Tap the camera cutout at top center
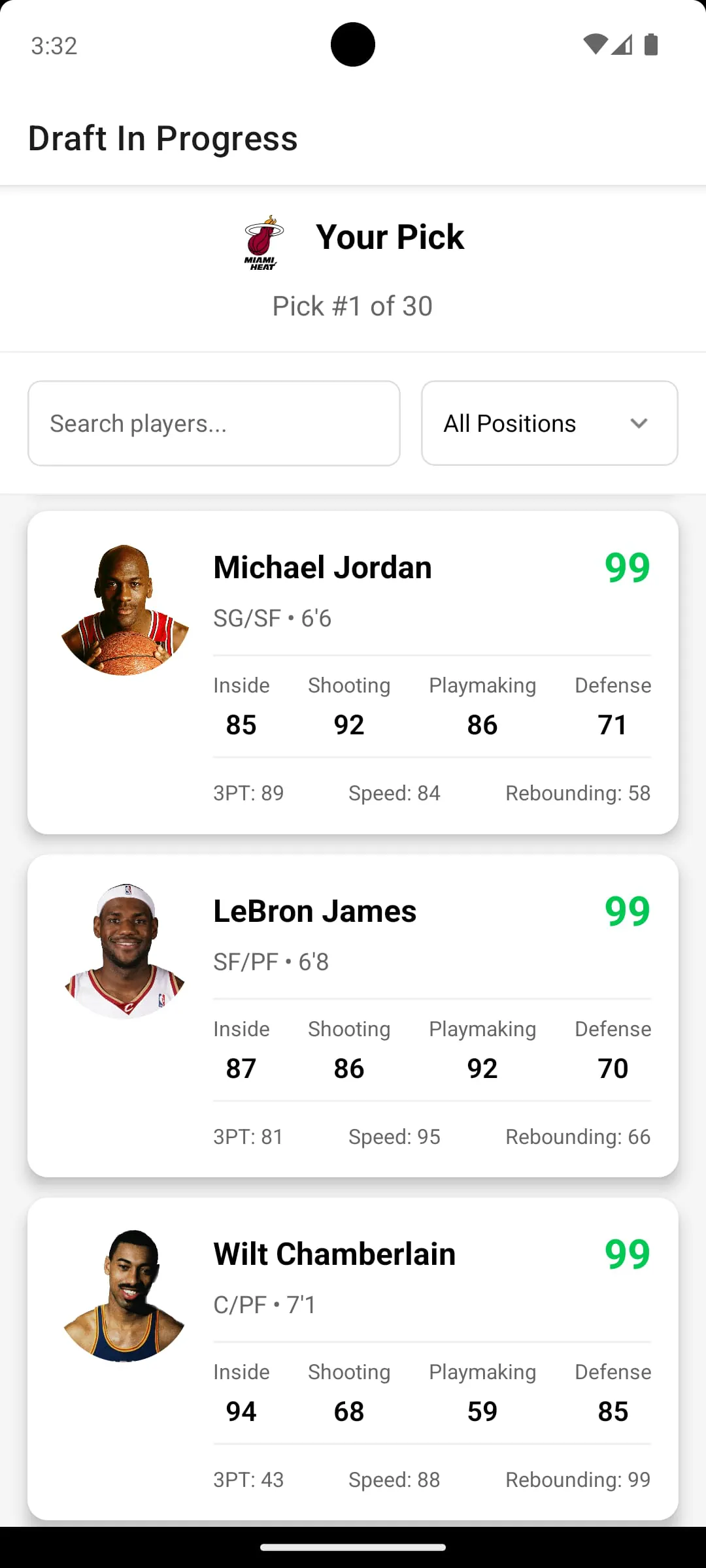The width and height of the screenshot is (706, 1568). (353, 44)
